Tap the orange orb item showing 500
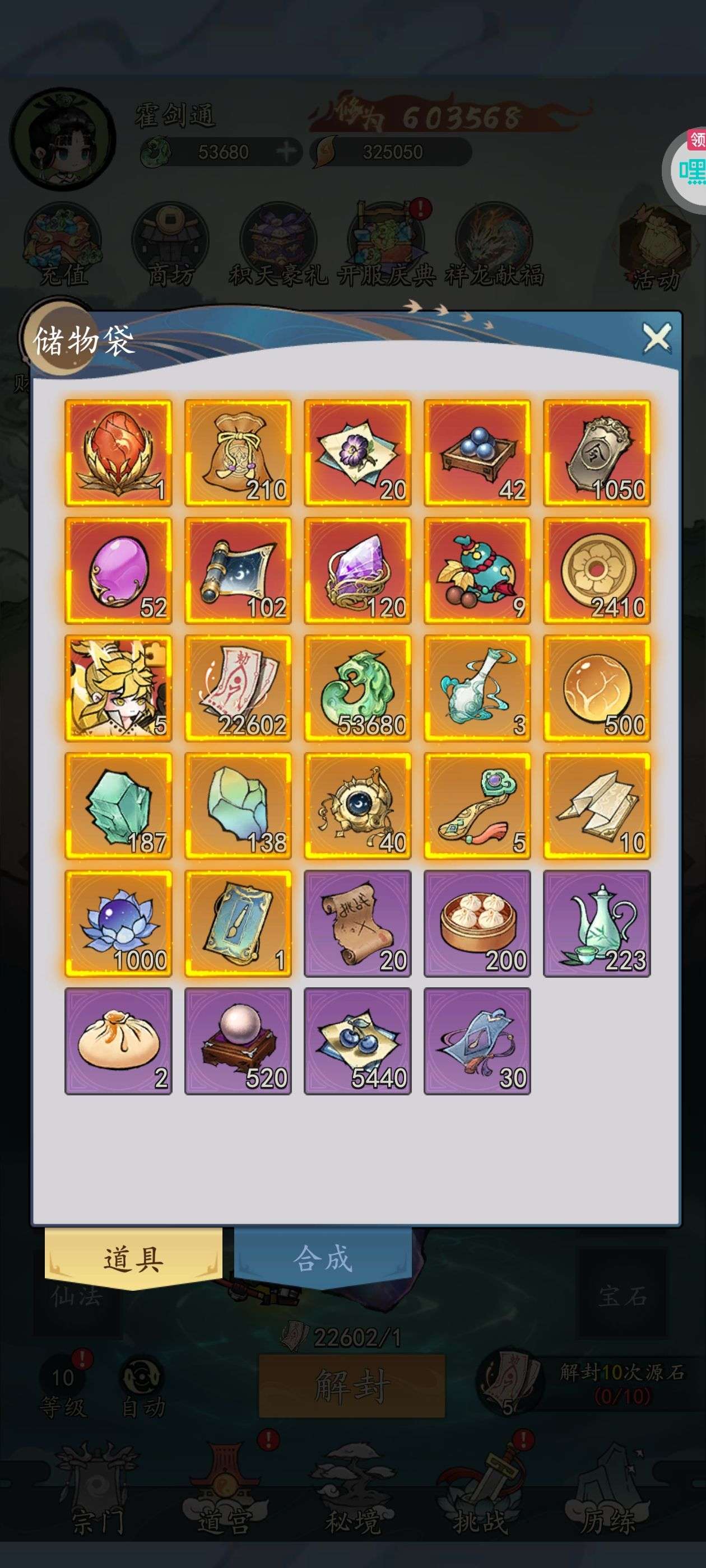The height and width of the screenshot is (1568, 706). 597,688
